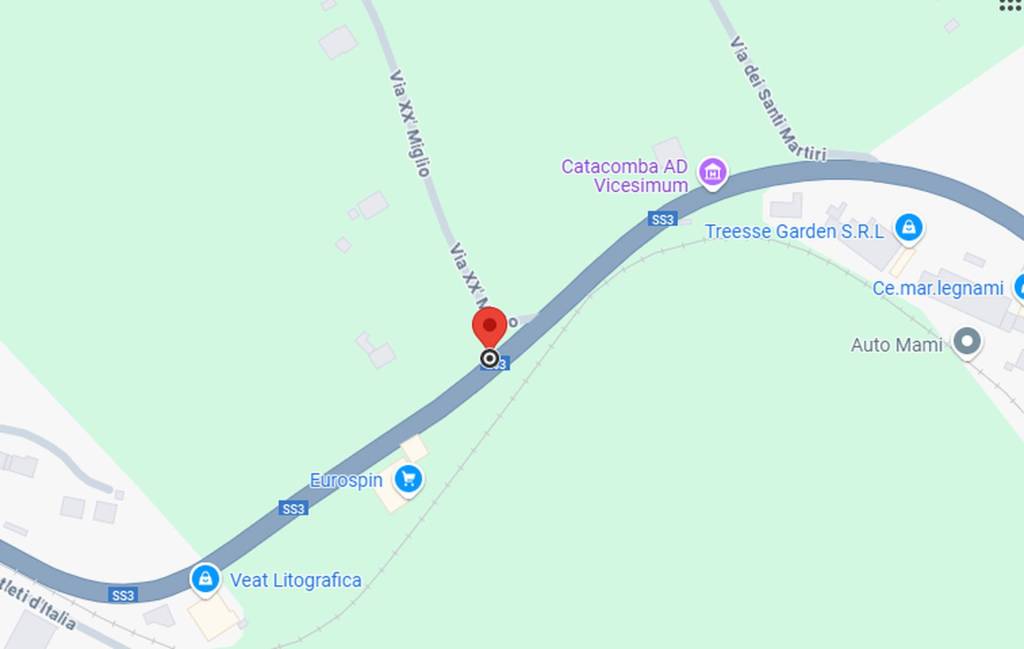
Task: Tap the Veat Litografica marker
Action: pyautogui.click(x=205, y=577)
